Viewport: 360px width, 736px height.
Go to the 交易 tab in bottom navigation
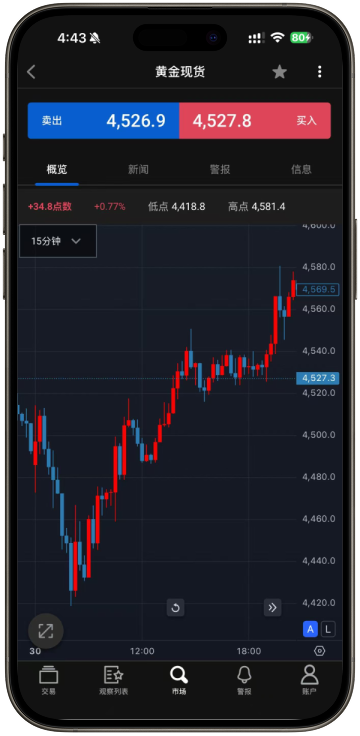pos(48,680)
